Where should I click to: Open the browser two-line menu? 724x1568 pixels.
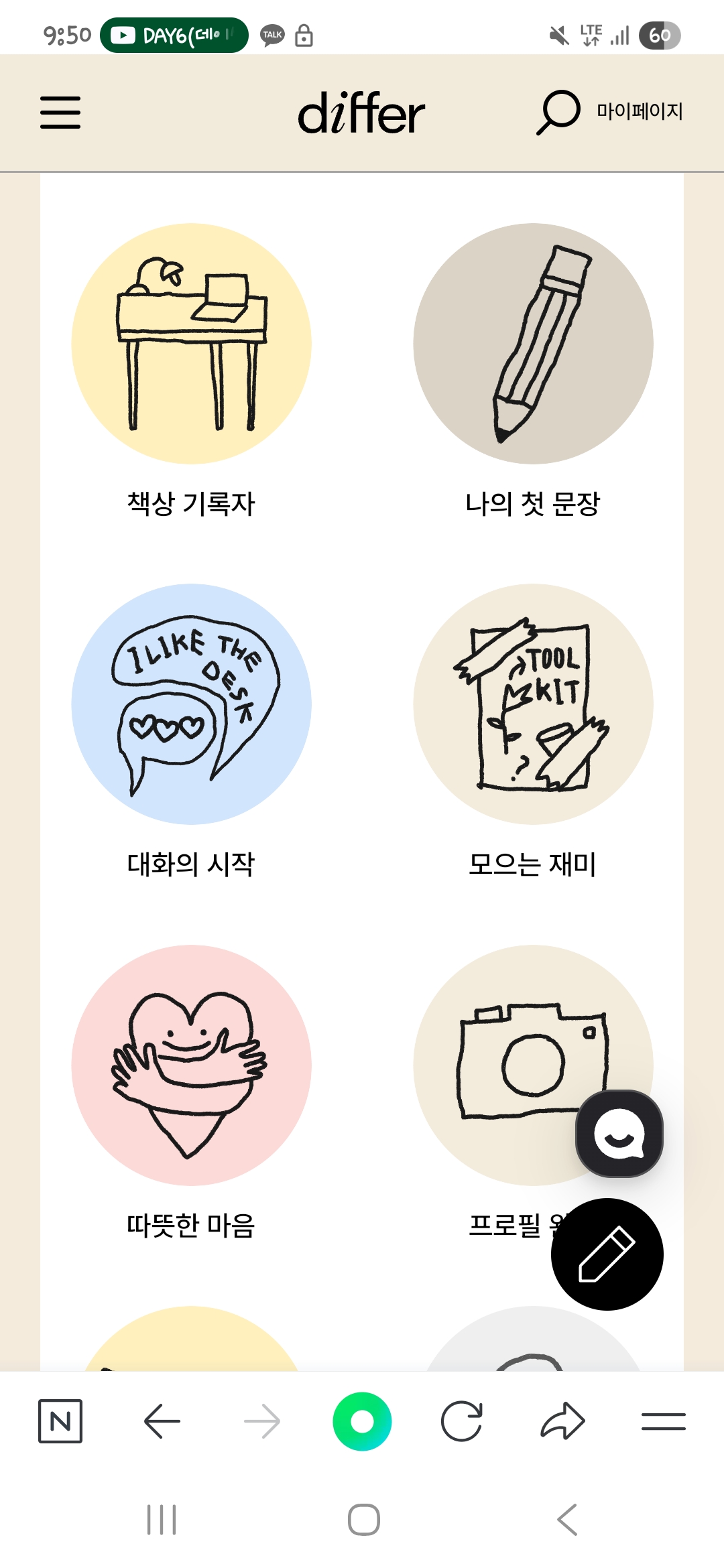pyautogui.click(x=663, y=1421)
